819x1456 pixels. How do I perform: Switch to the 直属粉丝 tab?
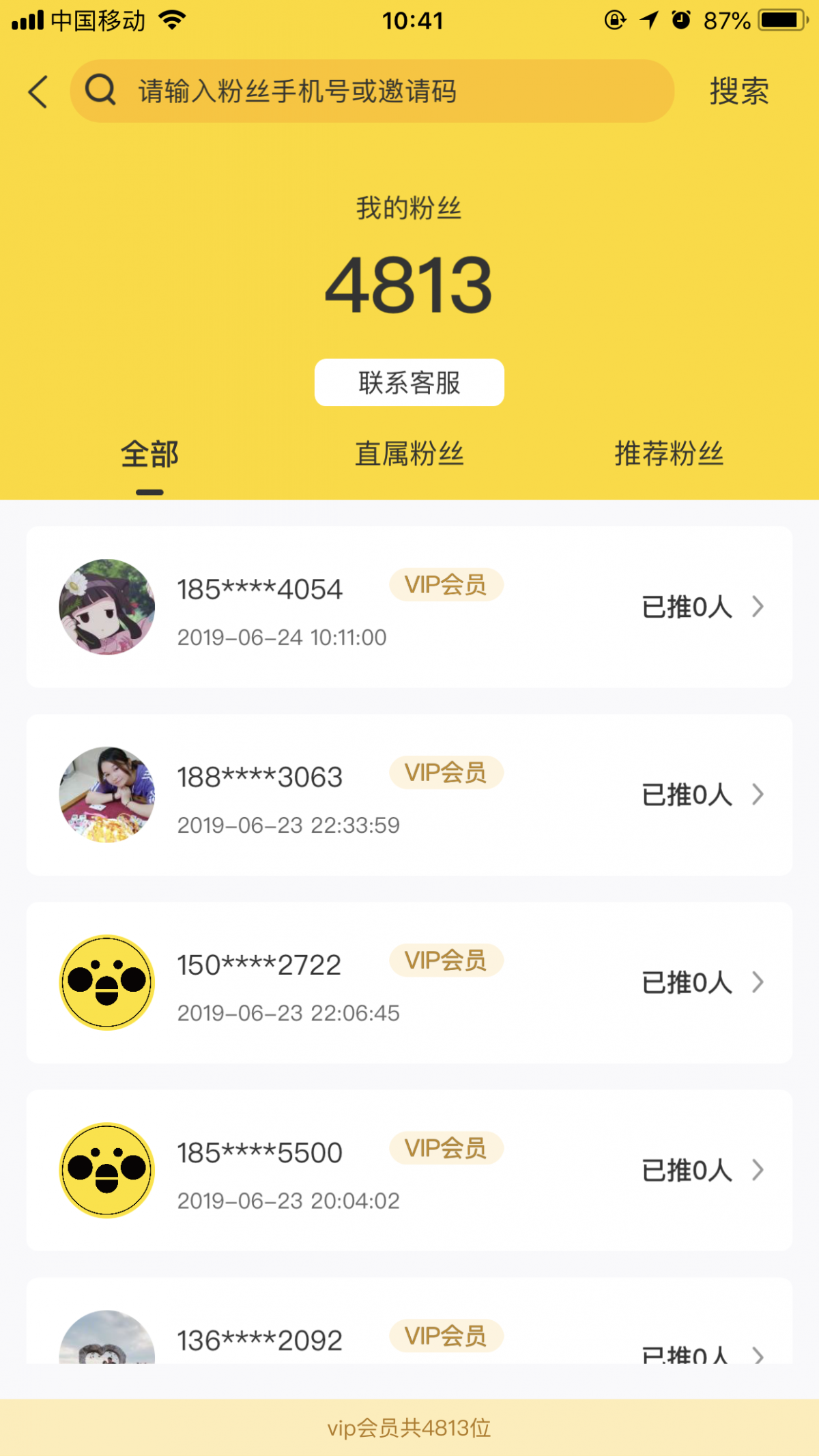click(409, 455)
